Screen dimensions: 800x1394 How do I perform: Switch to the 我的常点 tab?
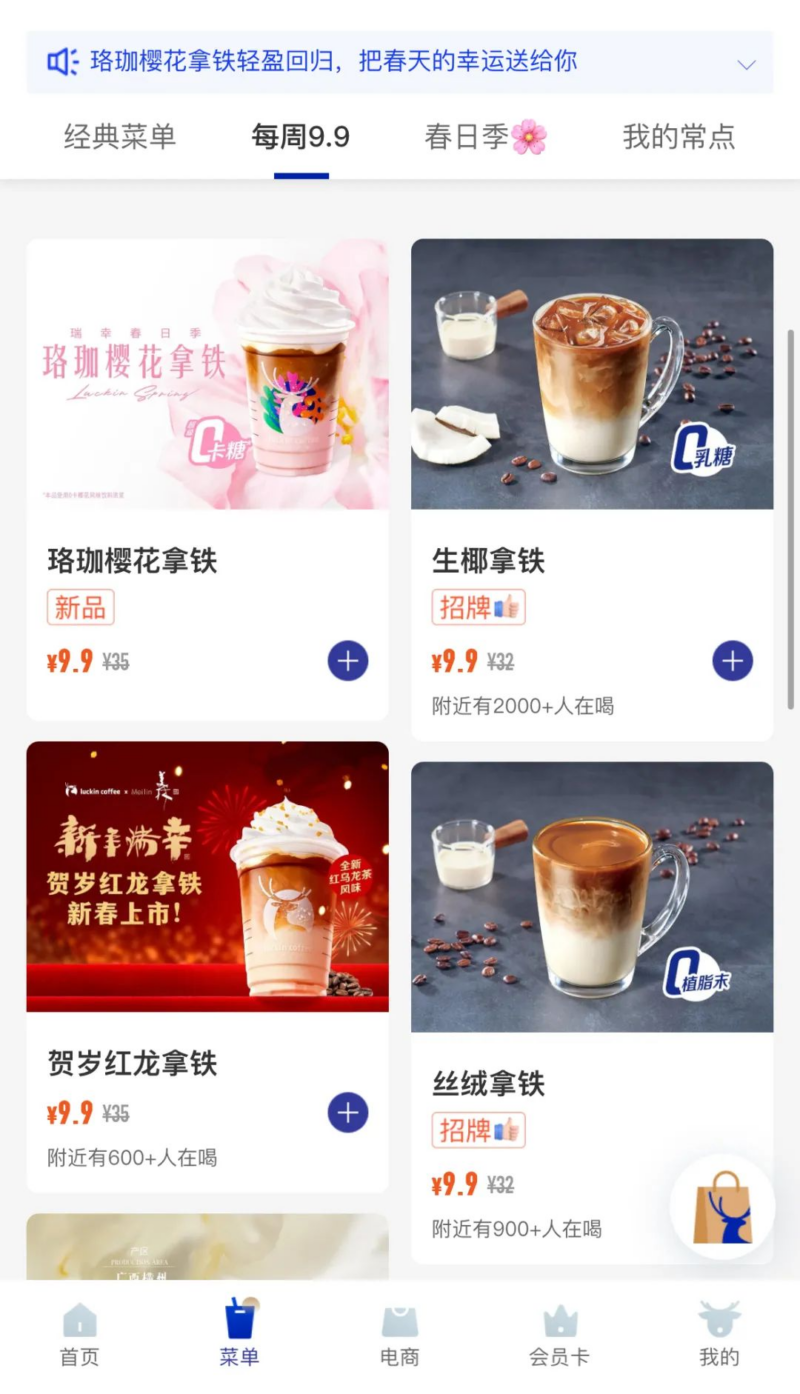point(680,136)
